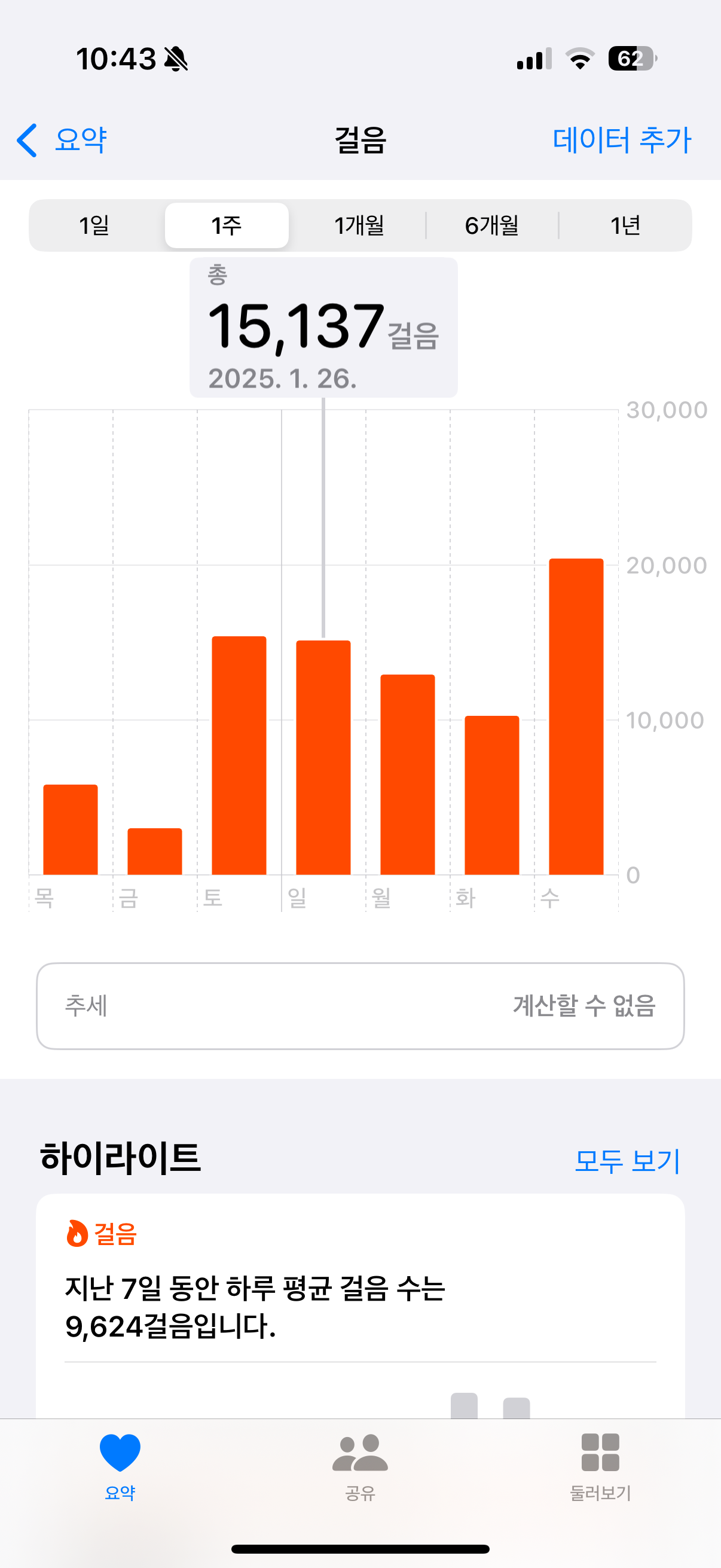This screenshot has width=721, height=1568.
Task: Open the 요약 bottom tab
Action: (x=120, y=1466)
